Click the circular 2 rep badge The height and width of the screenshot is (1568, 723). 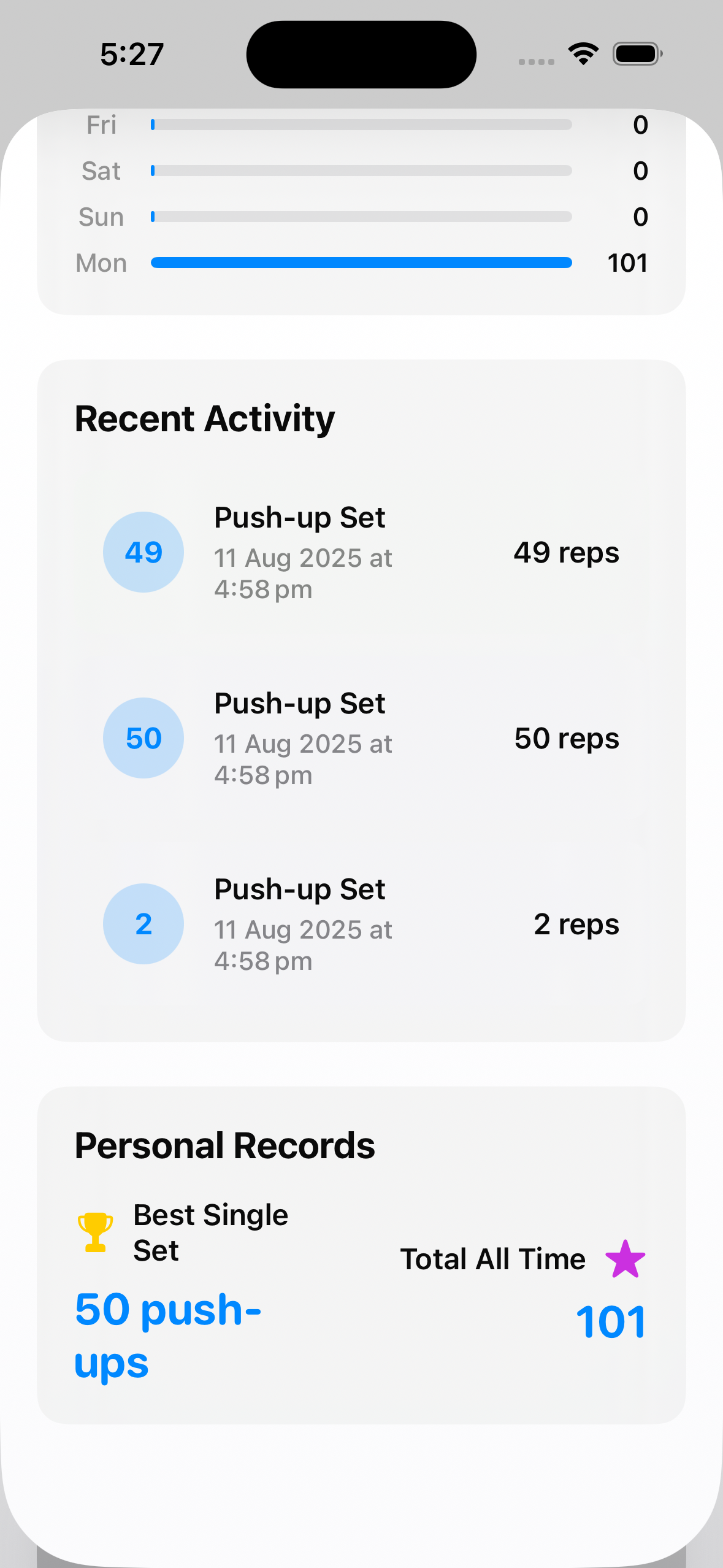[x=143, y=923]
